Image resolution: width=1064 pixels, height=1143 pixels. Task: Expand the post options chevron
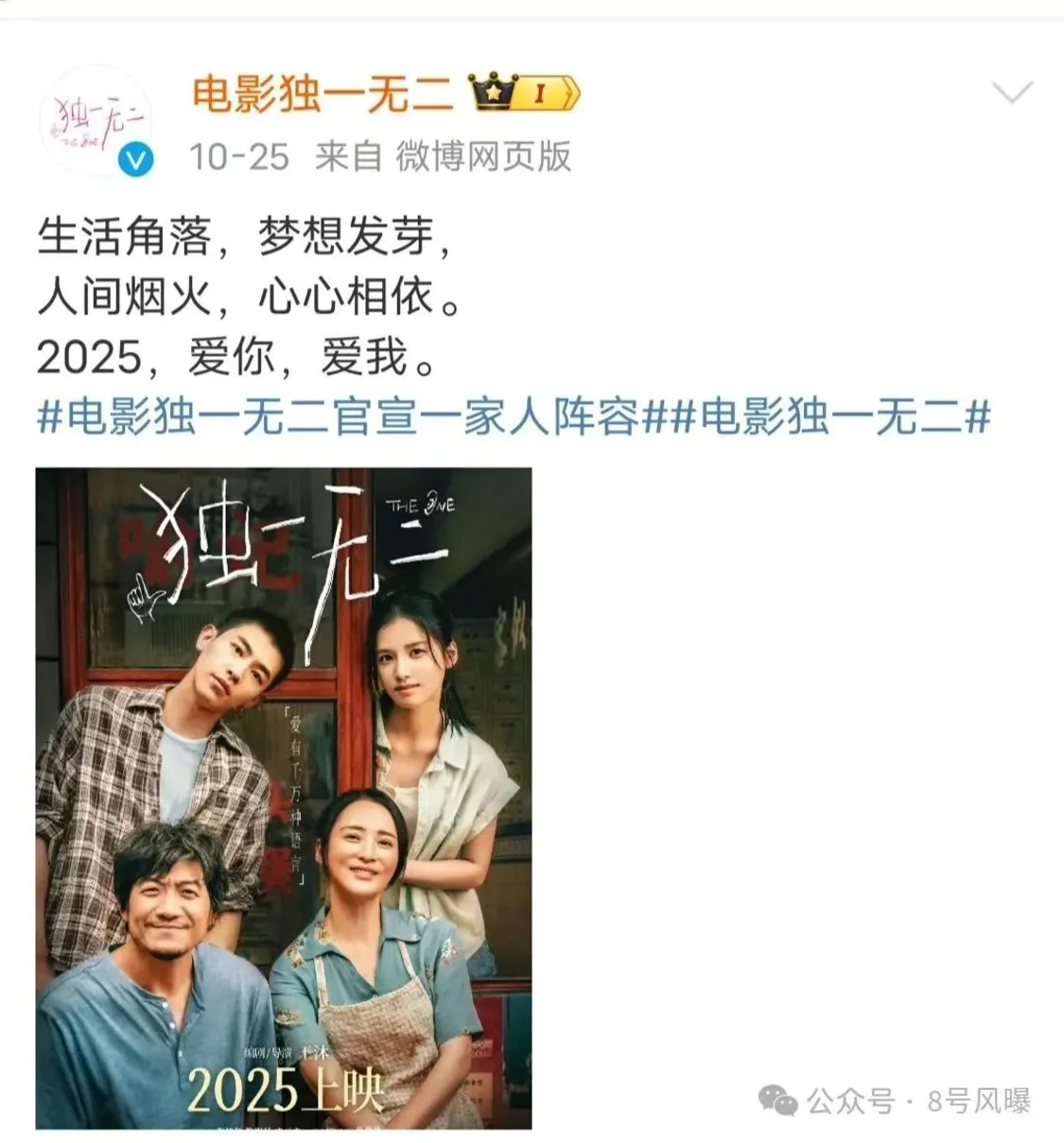(1011, 94)
